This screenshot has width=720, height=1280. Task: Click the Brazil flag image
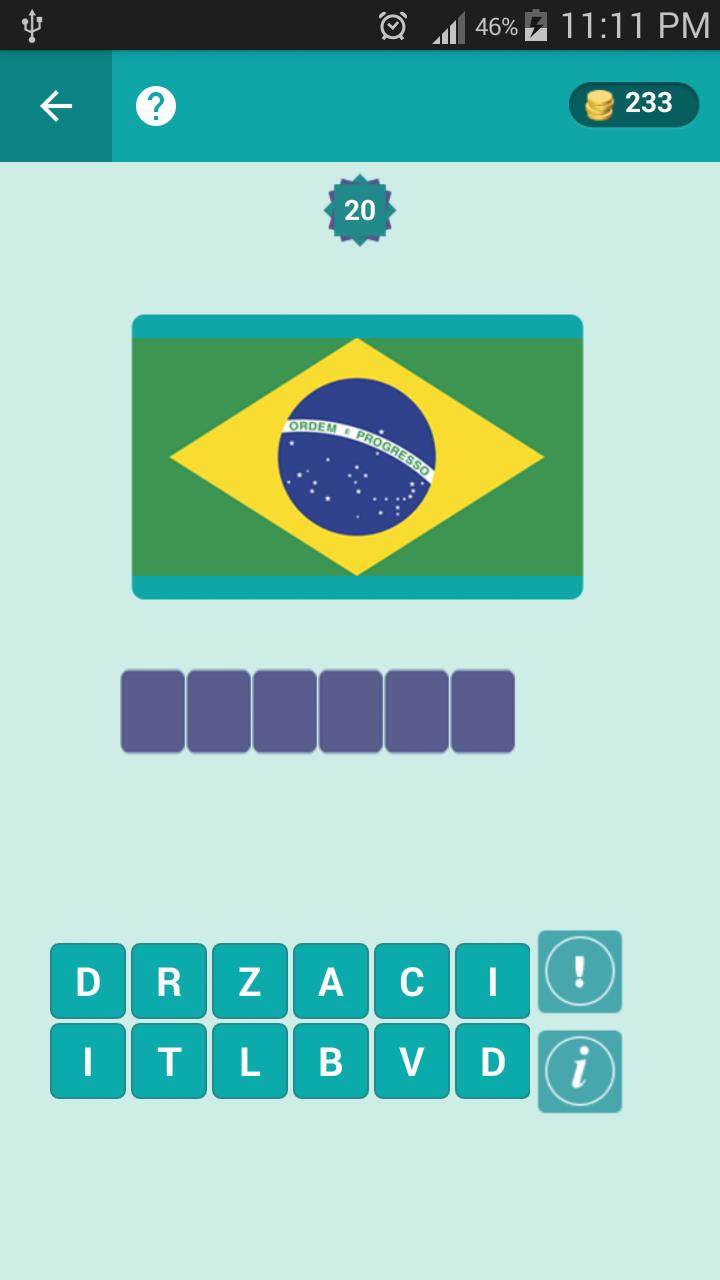click(x=356, y=456)
